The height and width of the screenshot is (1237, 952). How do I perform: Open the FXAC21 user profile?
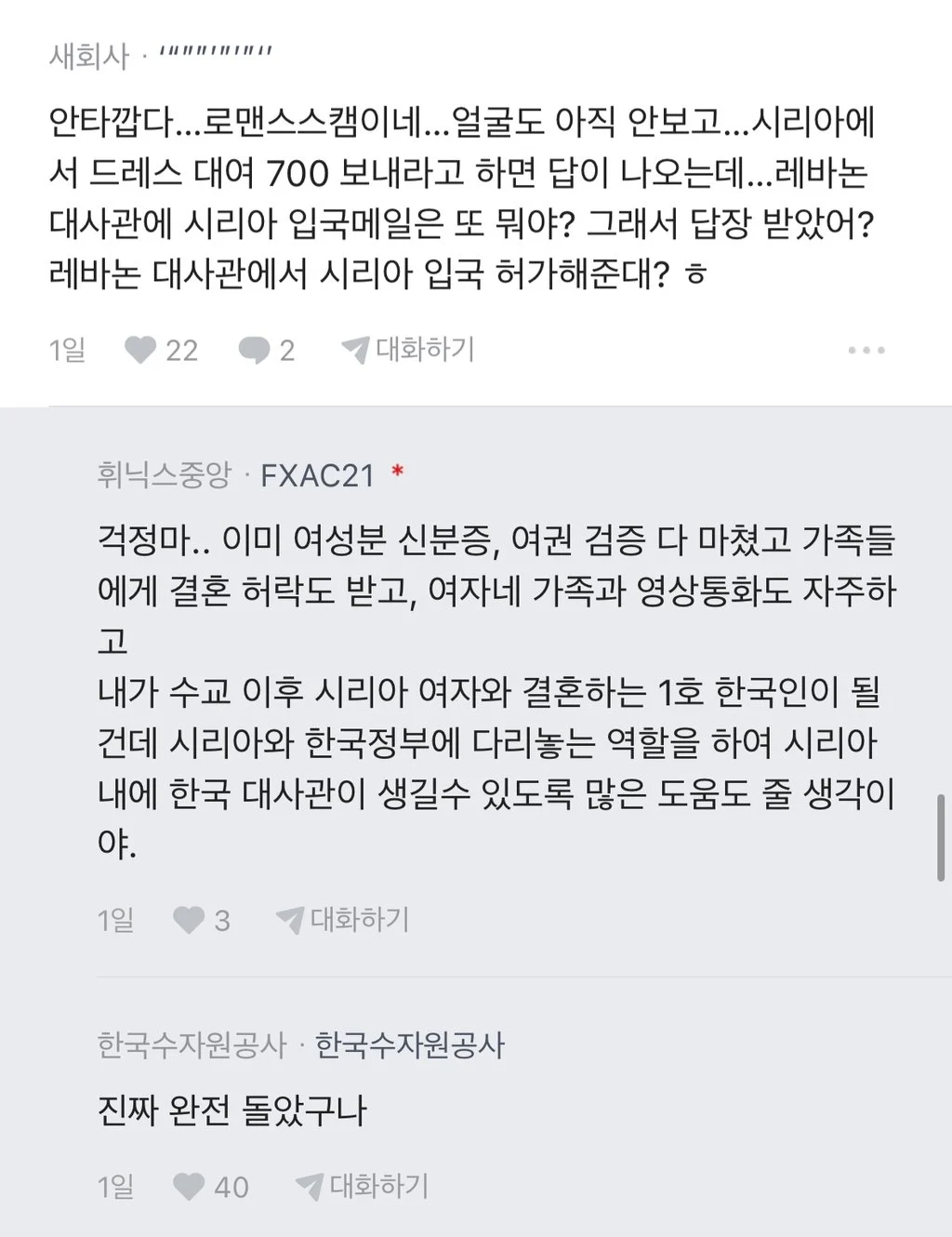point(317,475)
